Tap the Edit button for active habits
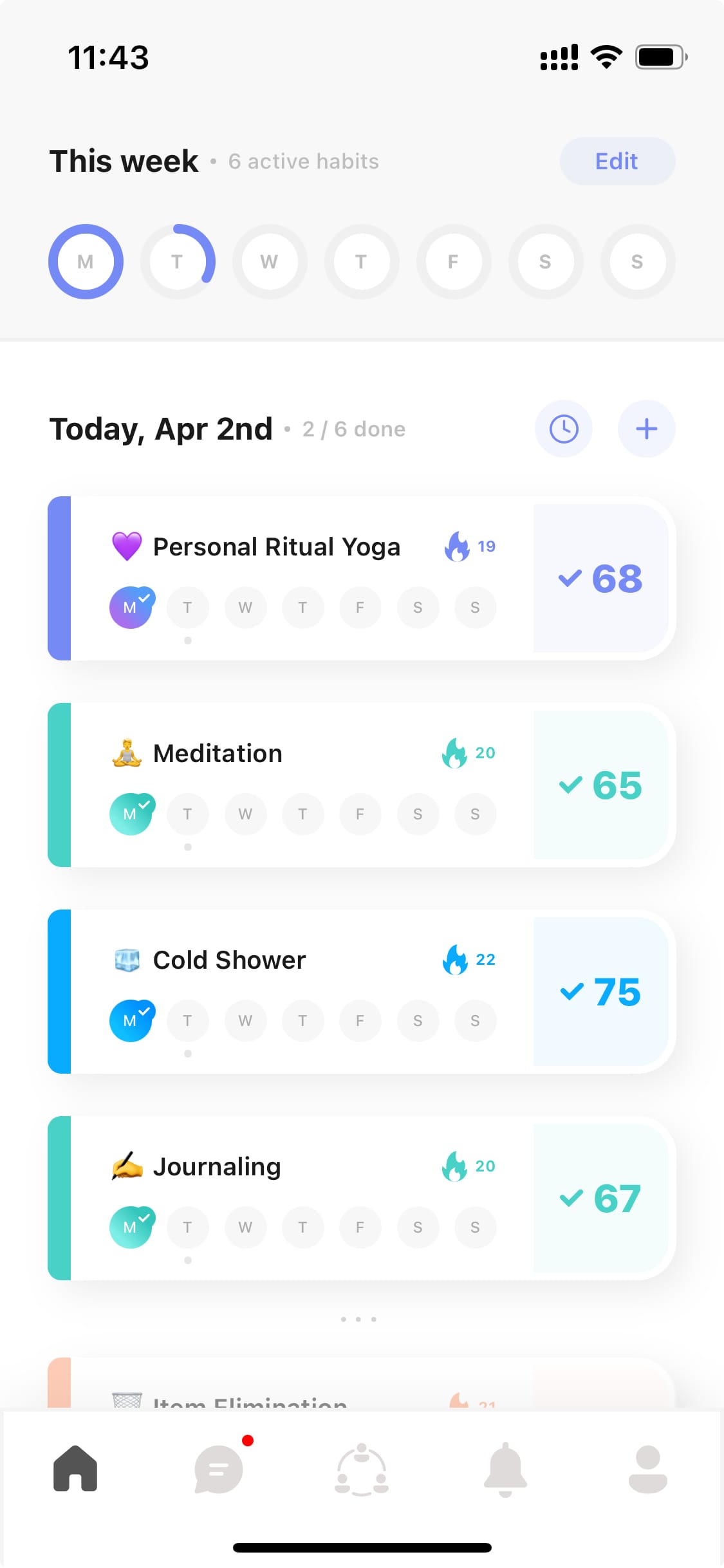 click(x=617, y=161)
